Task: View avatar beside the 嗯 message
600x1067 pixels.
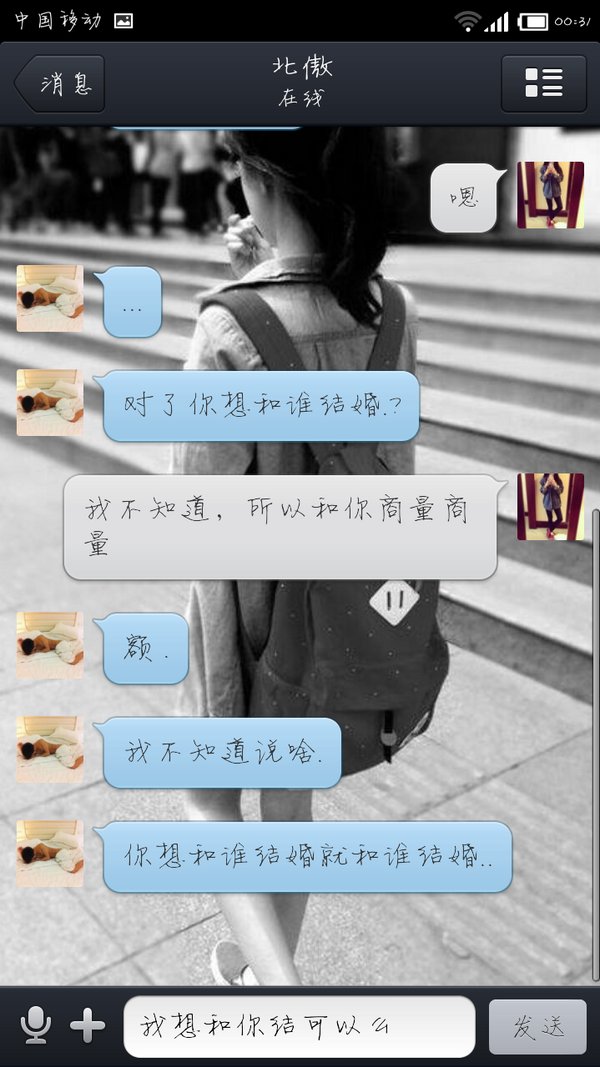Action: click(550, 195)
